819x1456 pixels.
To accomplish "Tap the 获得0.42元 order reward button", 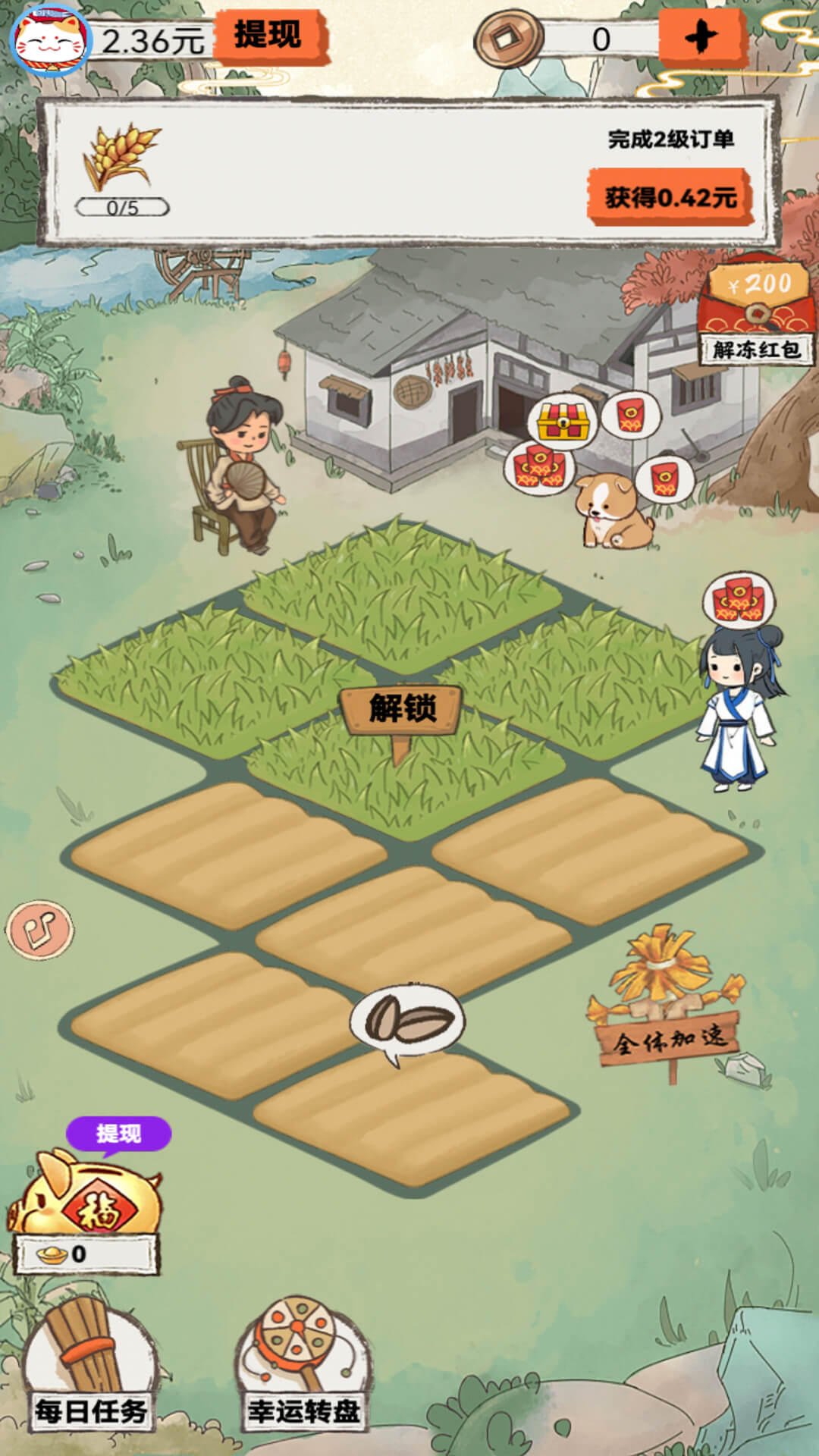I will click(670, 197).
